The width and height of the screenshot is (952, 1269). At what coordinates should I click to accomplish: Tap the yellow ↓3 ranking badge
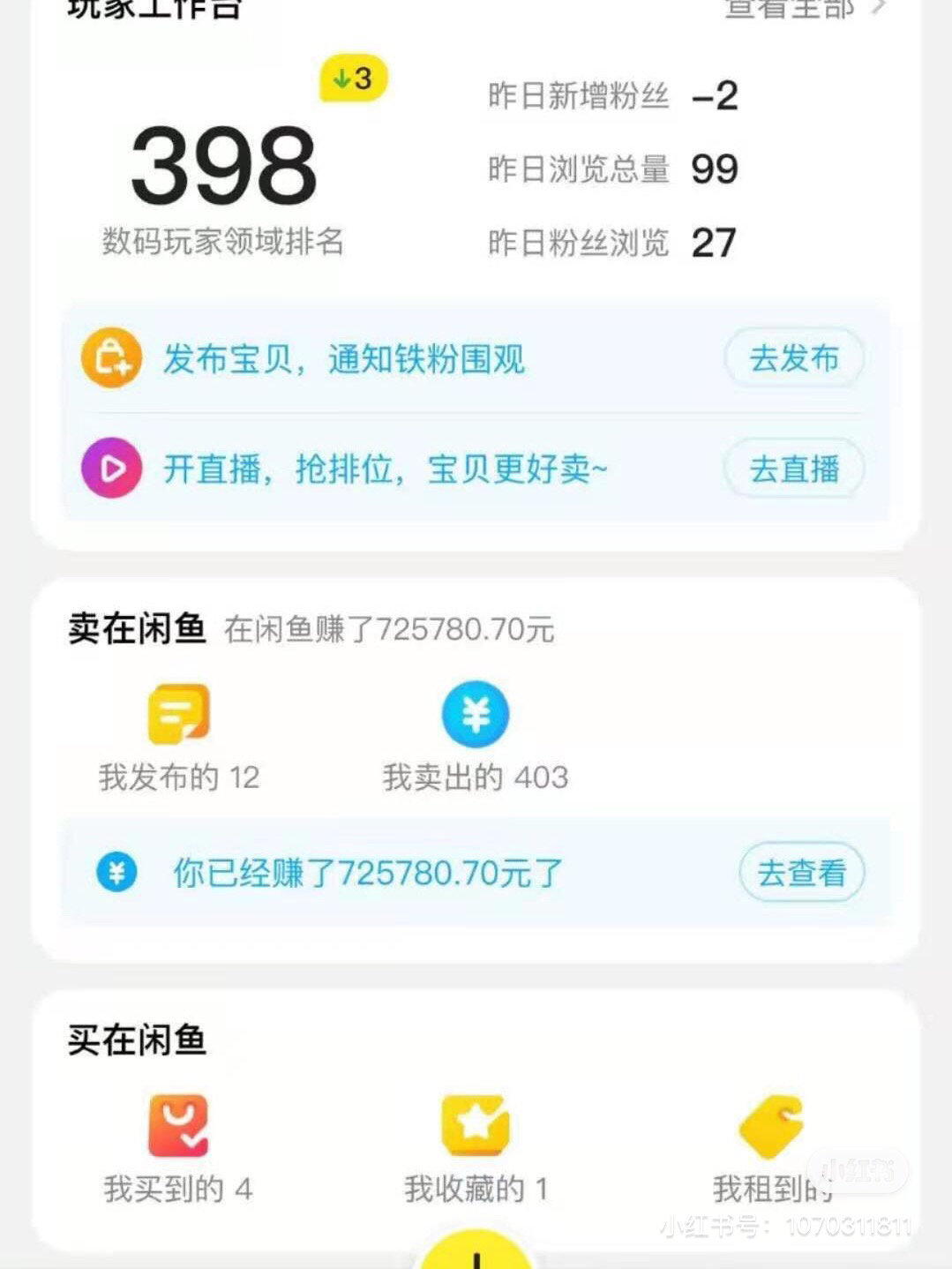coord(349,79)
